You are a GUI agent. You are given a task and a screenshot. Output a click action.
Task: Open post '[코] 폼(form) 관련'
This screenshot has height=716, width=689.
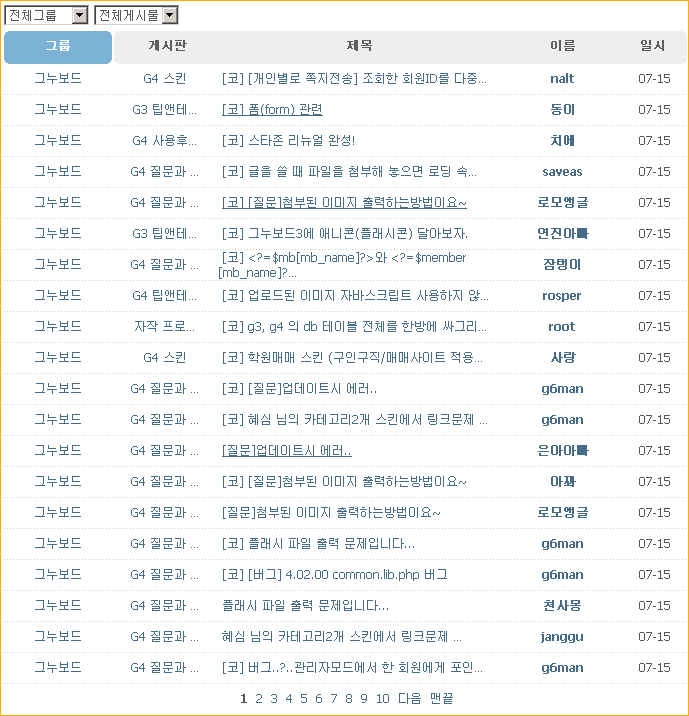pos(272,109)
